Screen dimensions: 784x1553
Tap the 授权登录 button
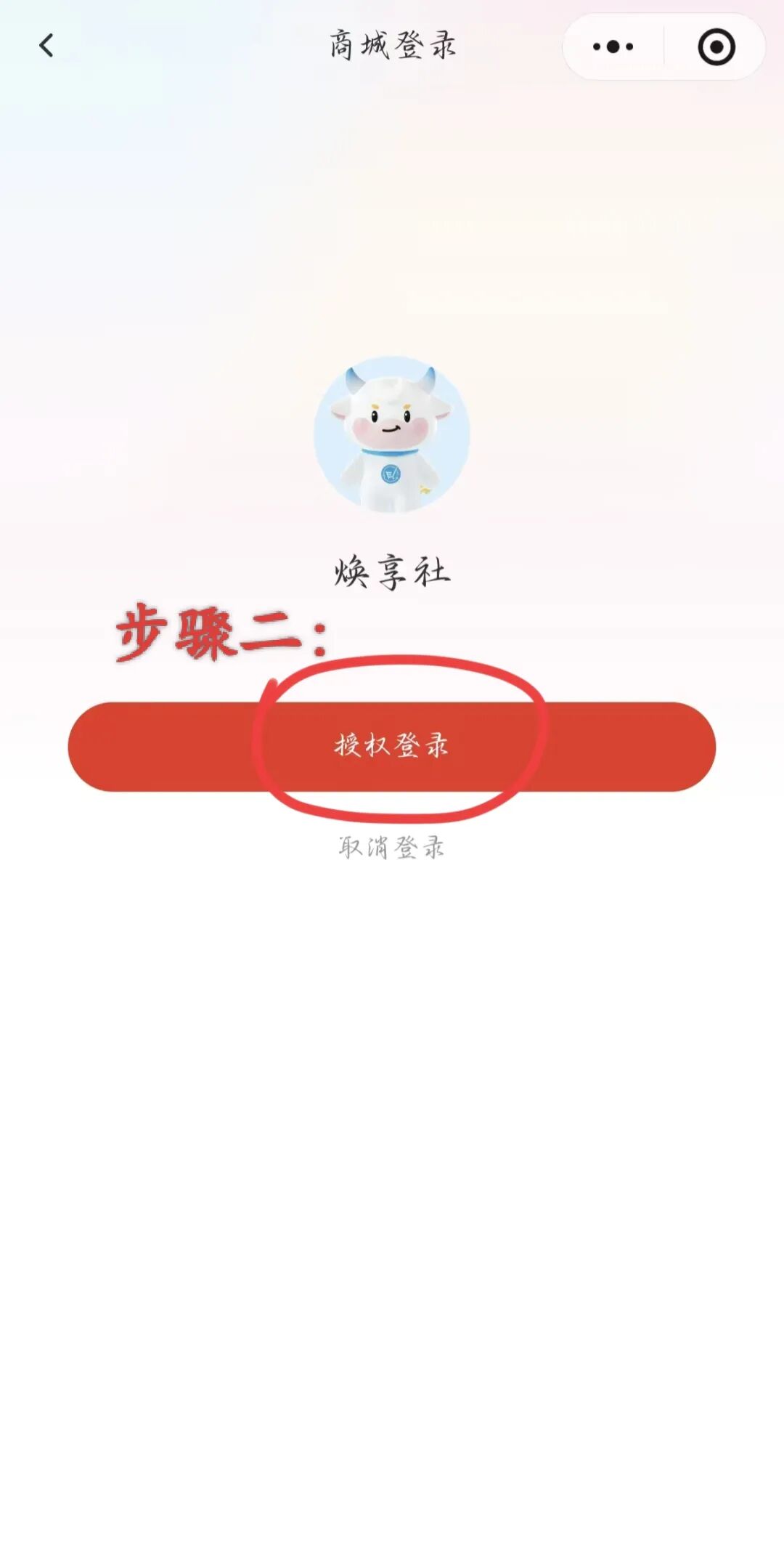pyautogui.click(x=392, y=746)
